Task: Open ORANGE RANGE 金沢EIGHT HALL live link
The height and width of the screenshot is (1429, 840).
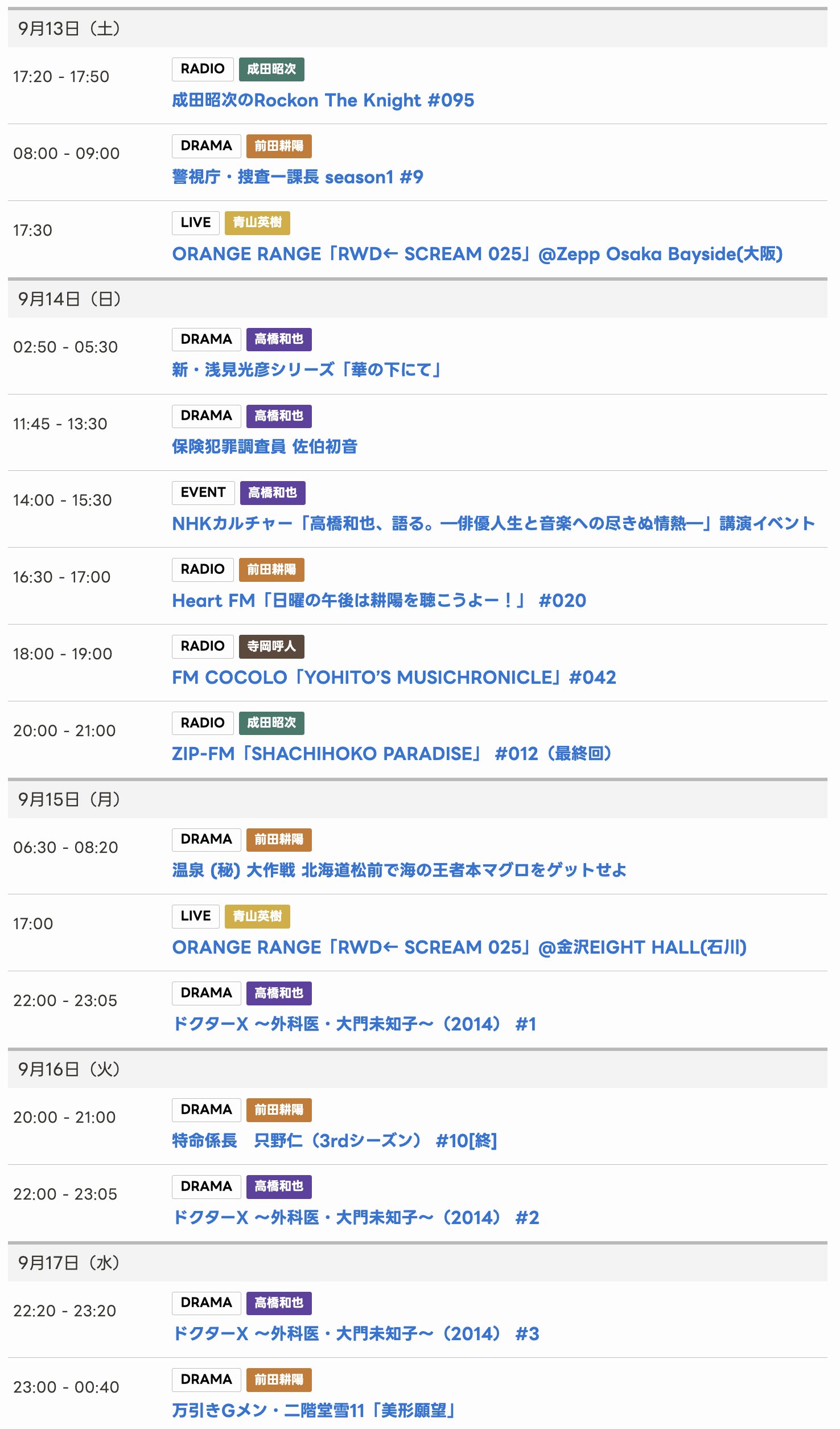Action: point(459,947)
